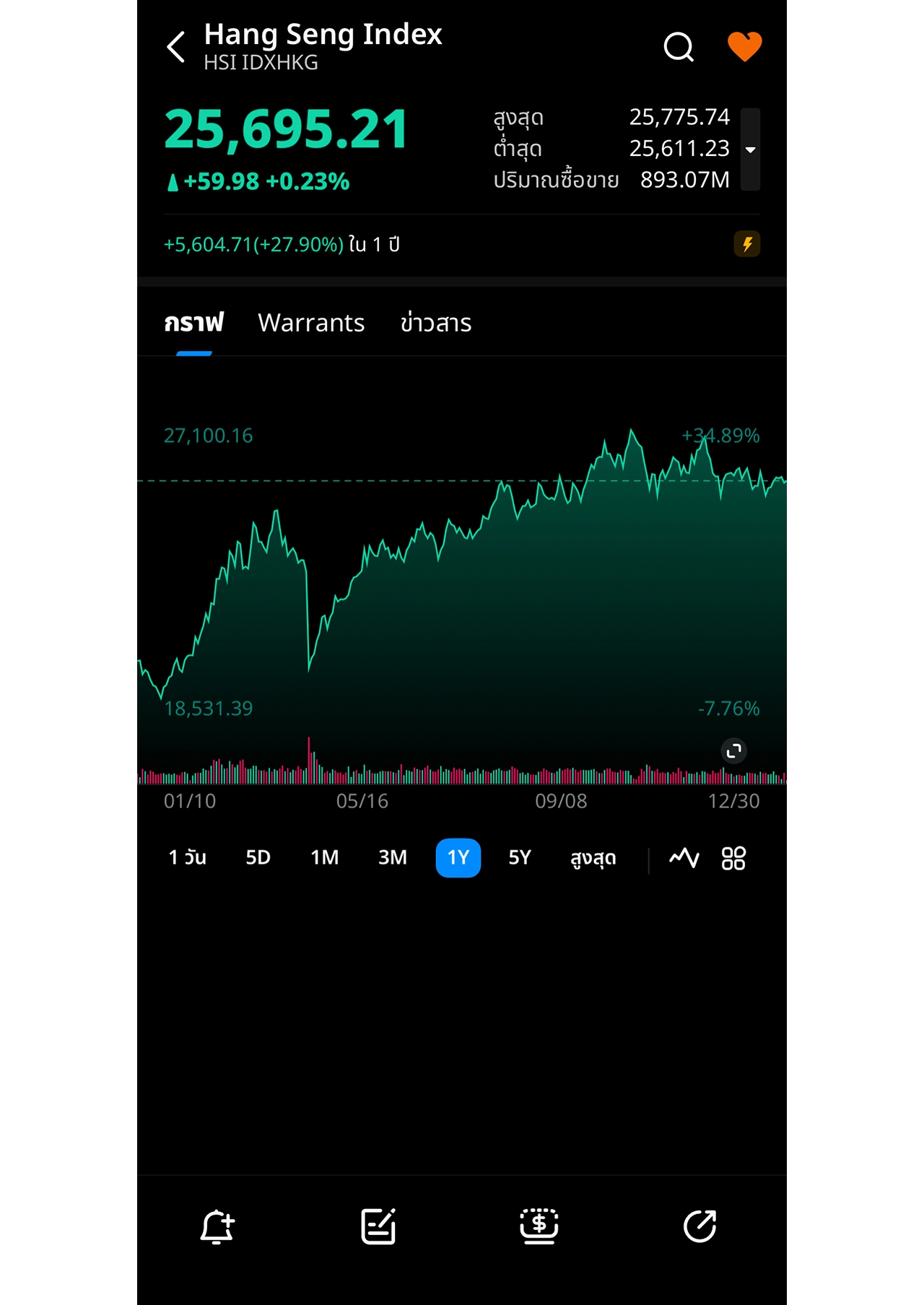Go back from Hang Seng Index page
Screen dimensions: 924x1305
coord(176,48)
